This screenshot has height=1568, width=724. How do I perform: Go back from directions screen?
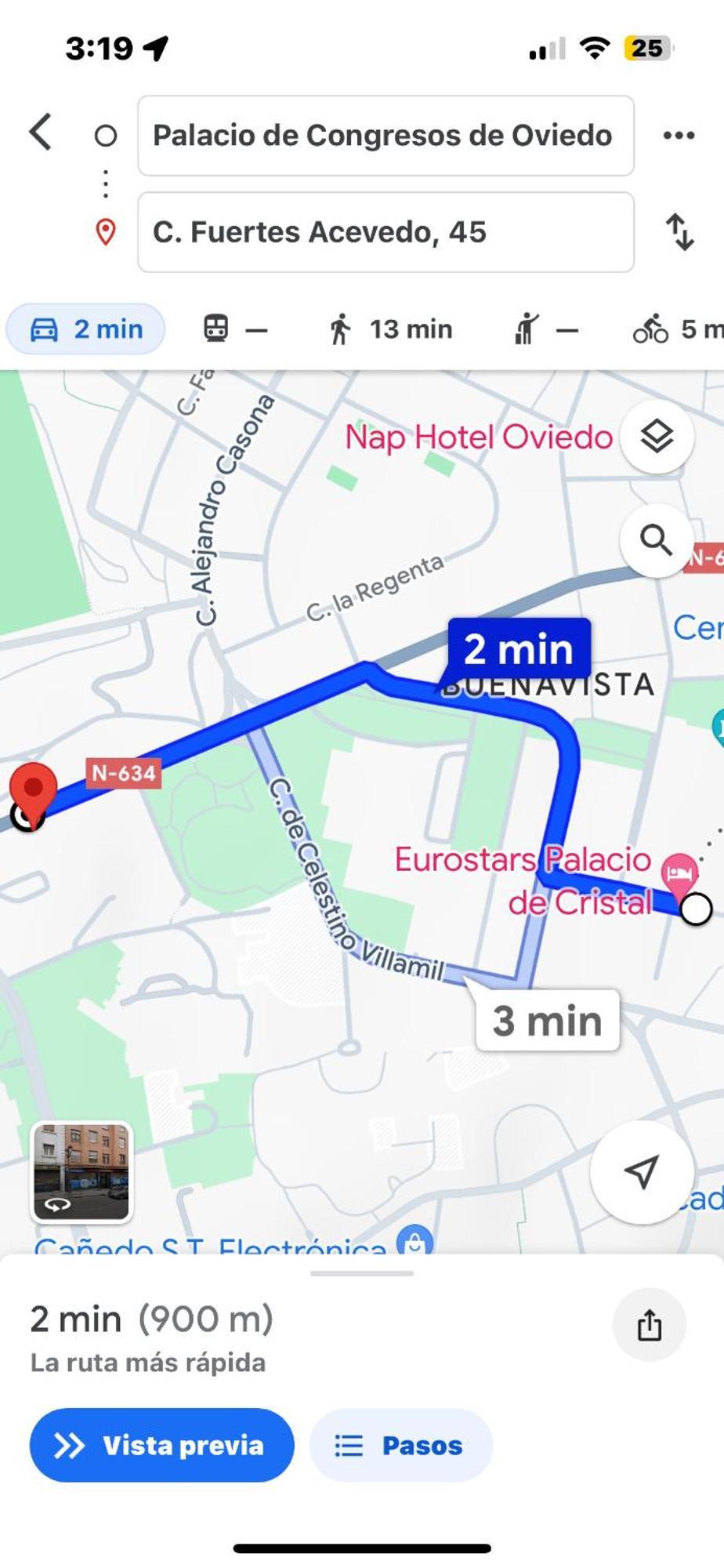tap(41, 132)
